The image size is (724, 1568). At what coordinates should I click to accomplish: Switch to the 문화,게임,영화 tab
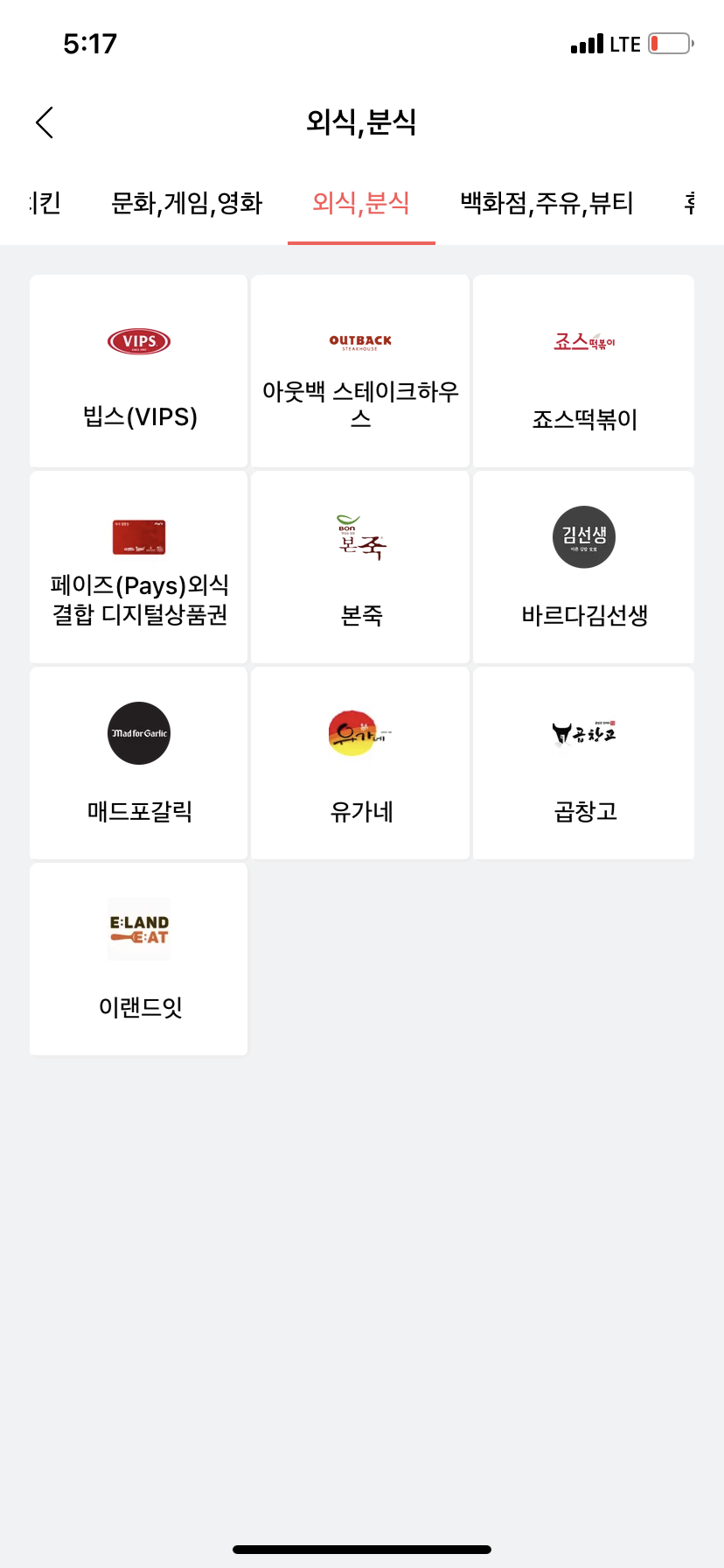click(187, 203)
